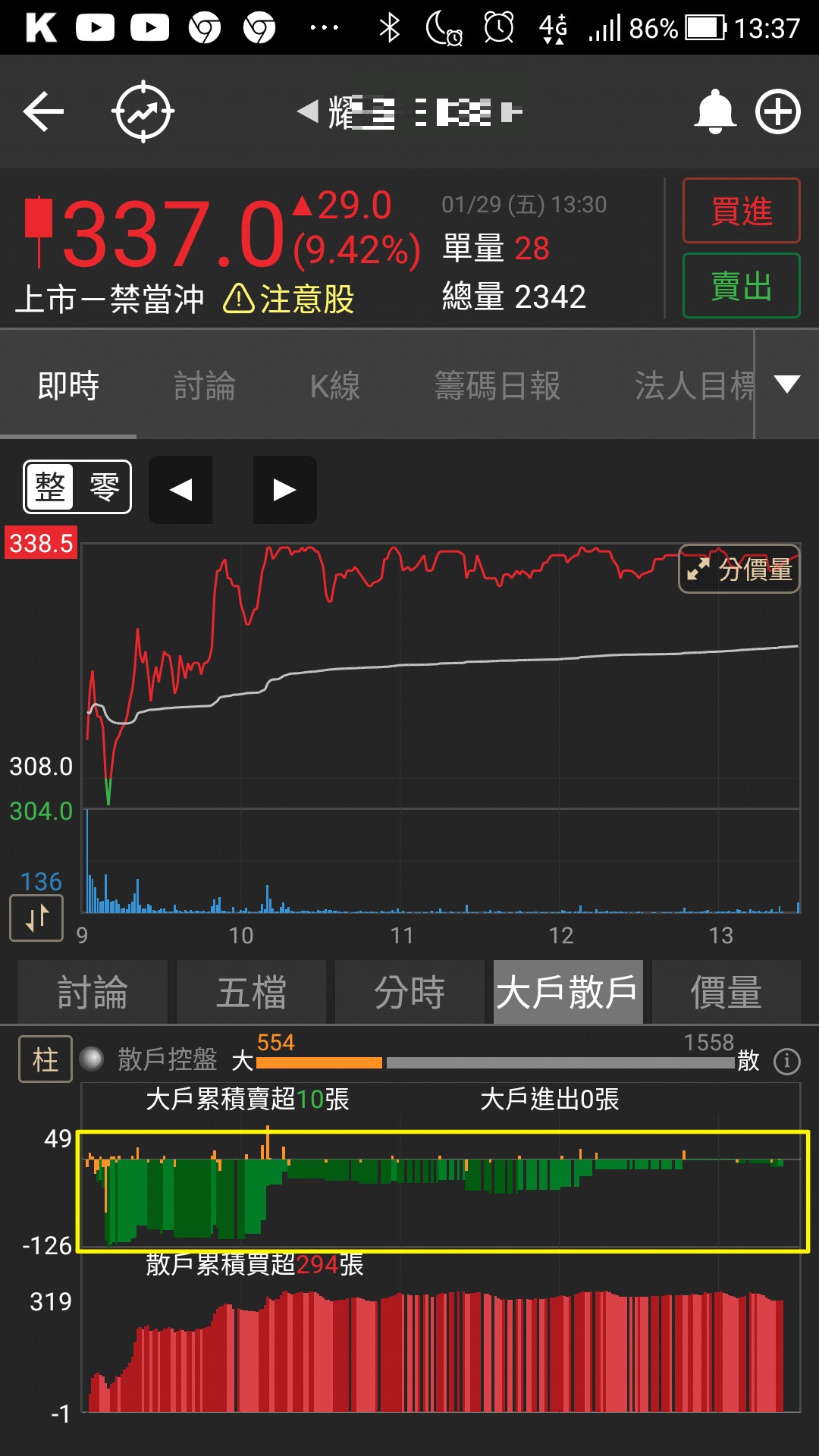Switch to the 價量 sub-tab
This screenshot has height=1456, width=819.
(726, 992)
